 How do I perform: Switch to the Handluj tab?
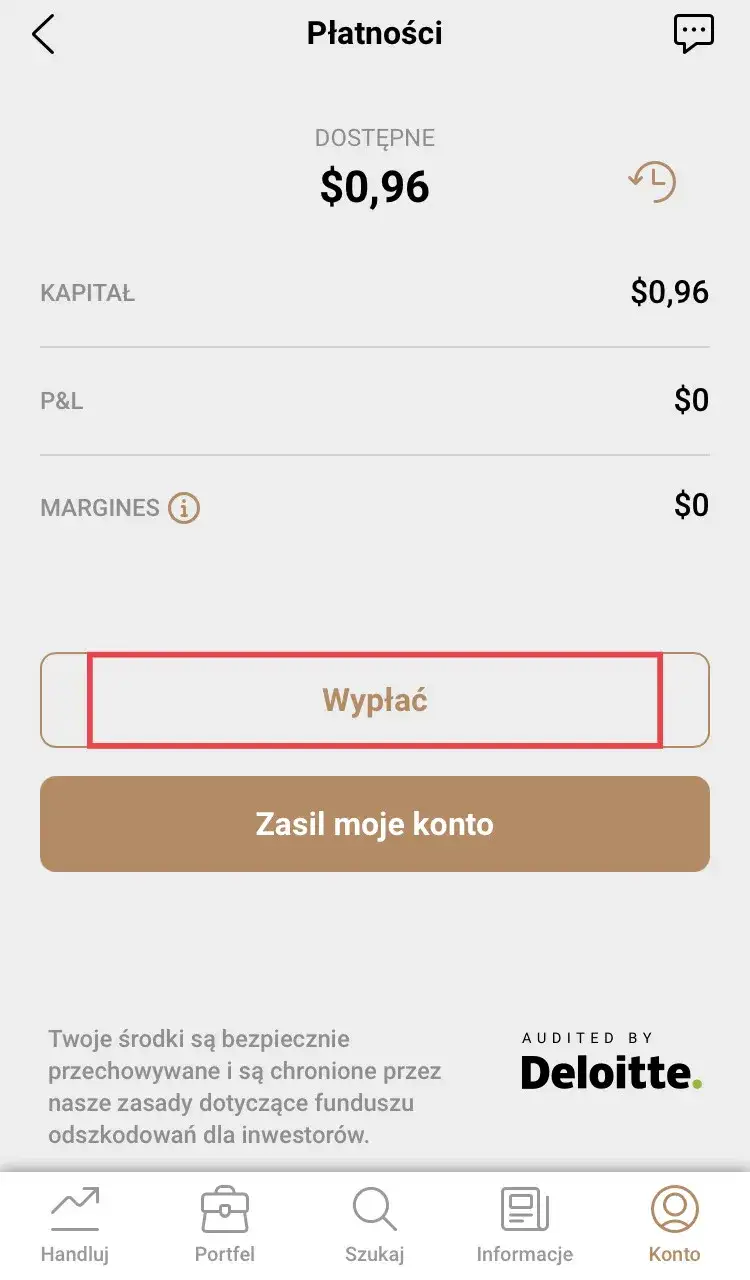point(75,1222)
